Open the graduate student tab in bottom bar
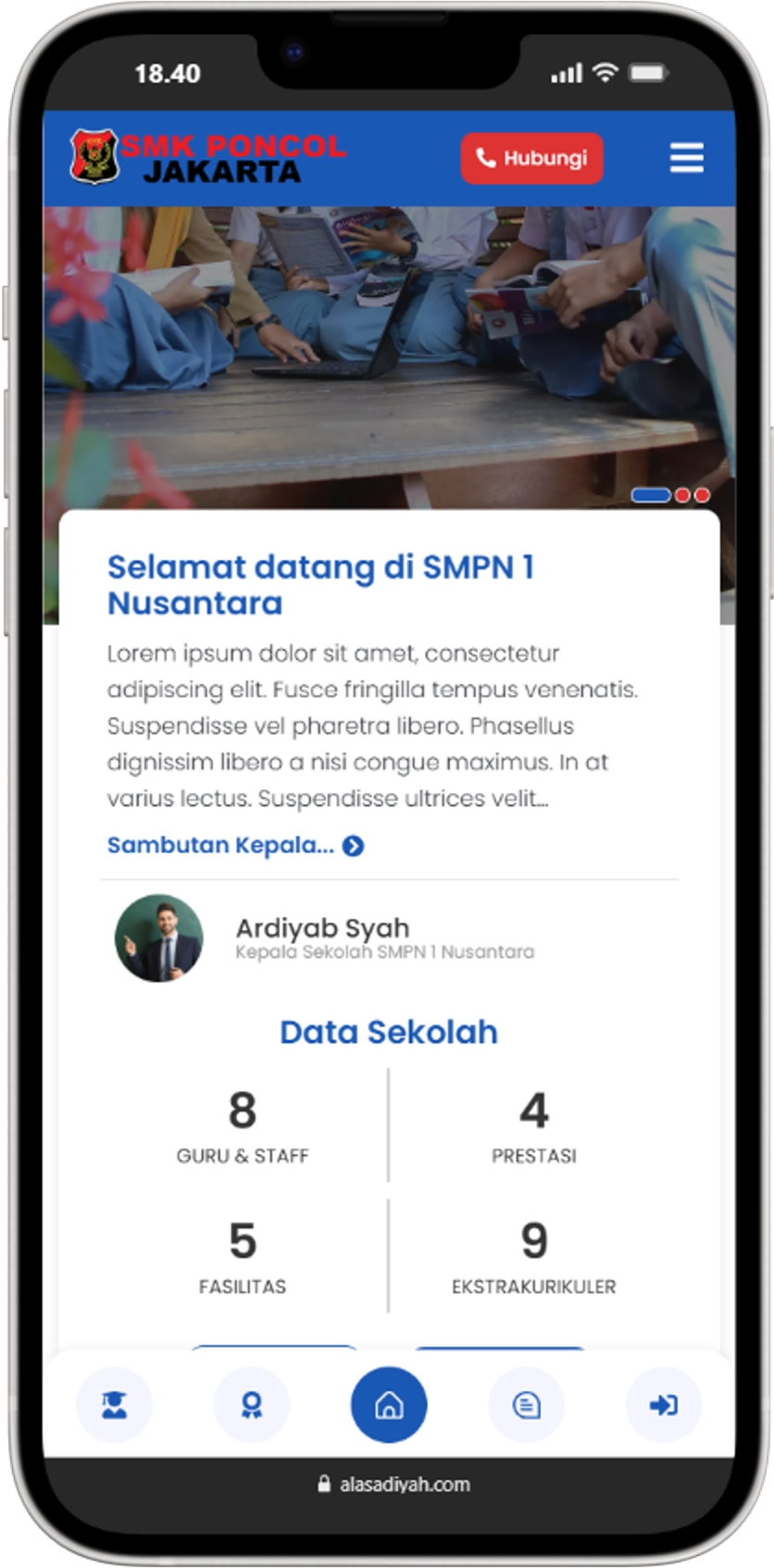774x1568 pixels. pyautogui.click(x=114, y=1405)
